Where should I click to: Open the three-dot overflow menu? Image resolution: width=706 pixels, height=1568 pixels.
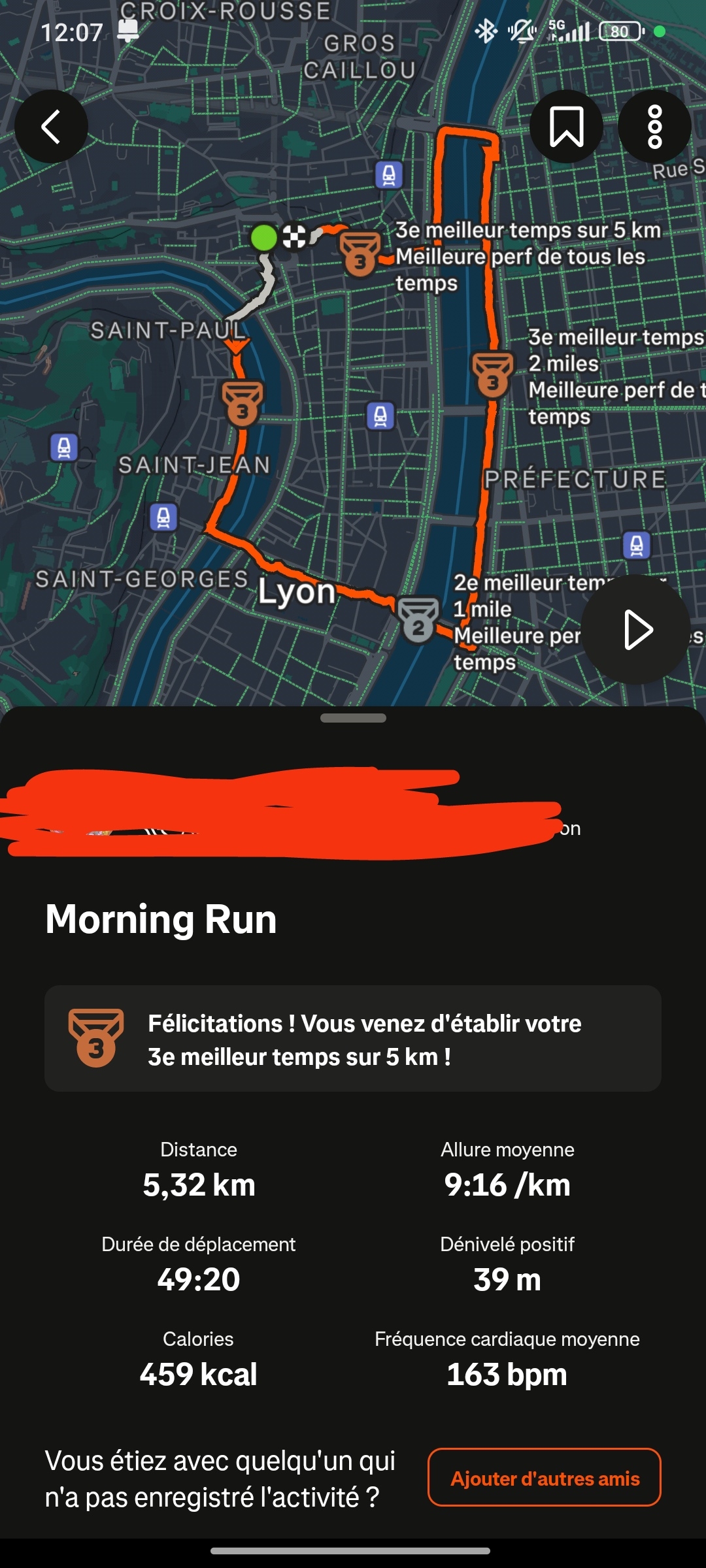[x=654, y=126]
